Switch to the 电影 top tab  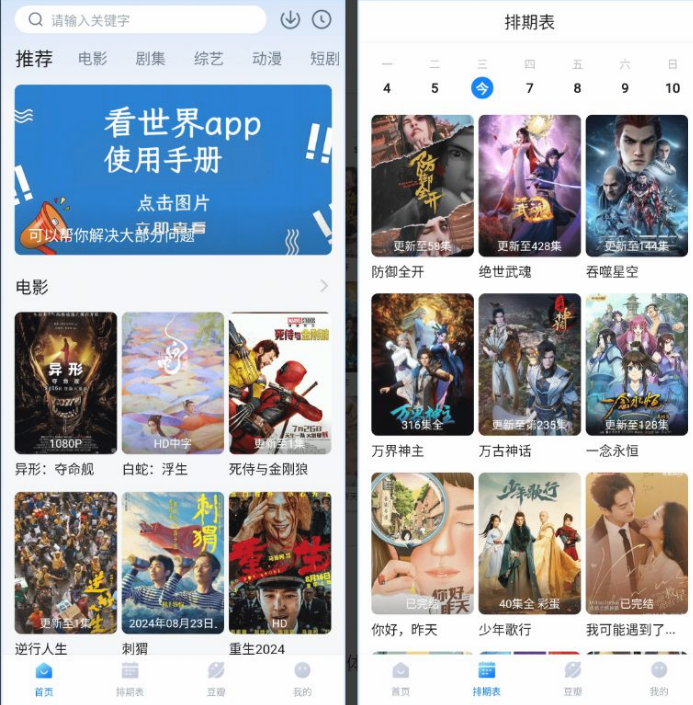pyautogui.click(x=93, y=59)
